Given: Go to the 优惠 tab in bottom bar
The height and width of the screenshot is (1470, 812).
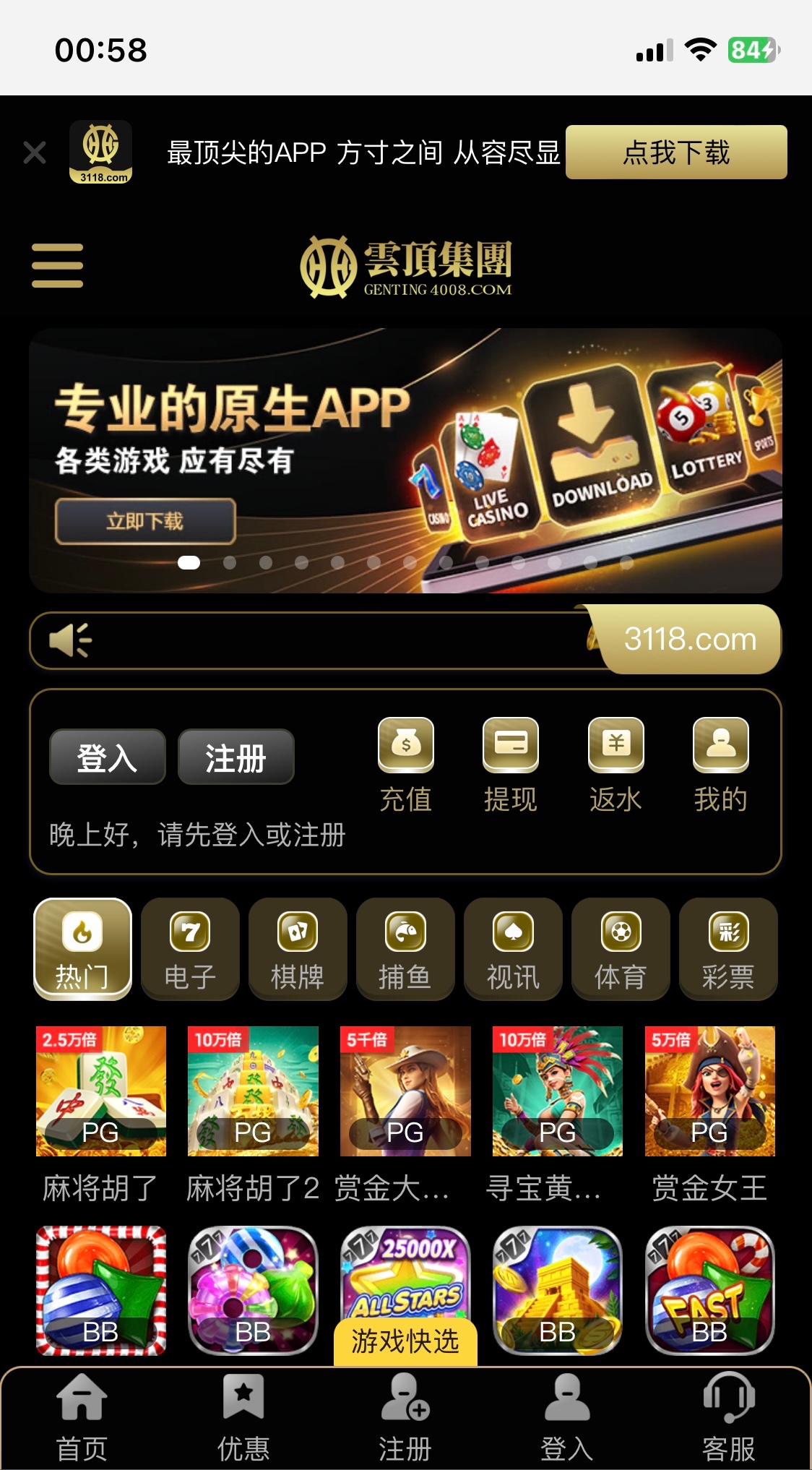Looking at the screenshot, I should point(243,1418).
